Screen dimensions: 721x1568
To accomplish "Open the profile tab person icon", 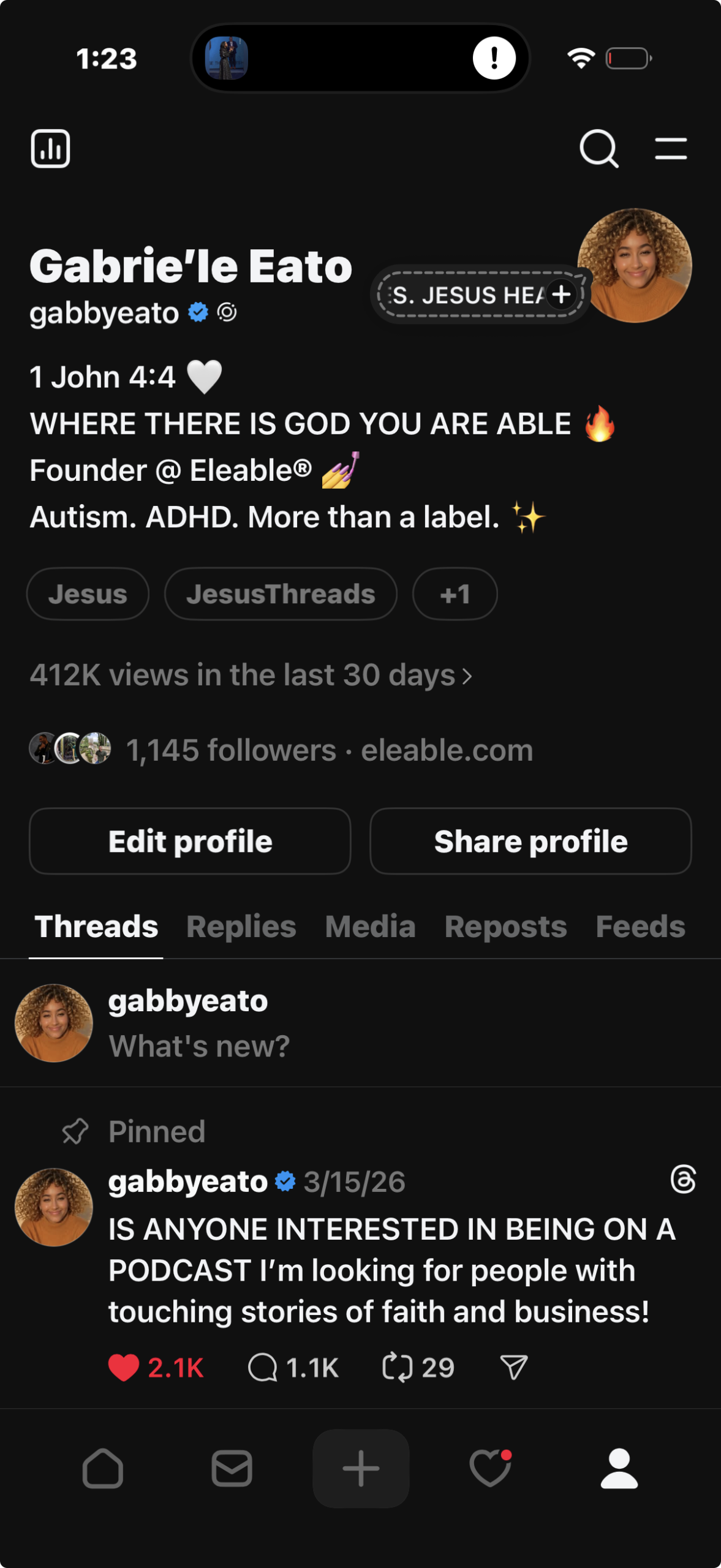I will tap(619, 1468).
